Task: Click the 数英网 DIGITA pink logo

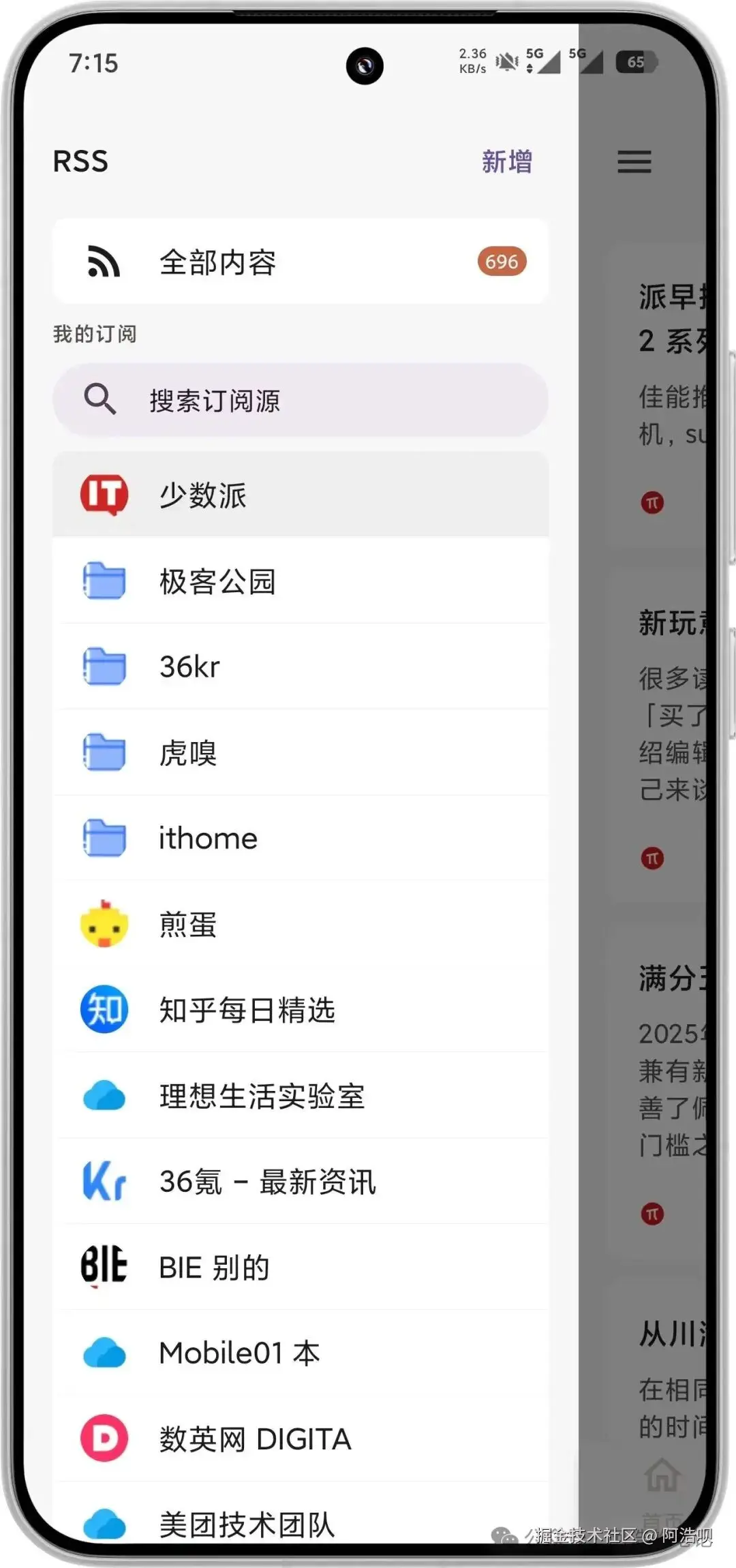Action: tap(103, 1439)
